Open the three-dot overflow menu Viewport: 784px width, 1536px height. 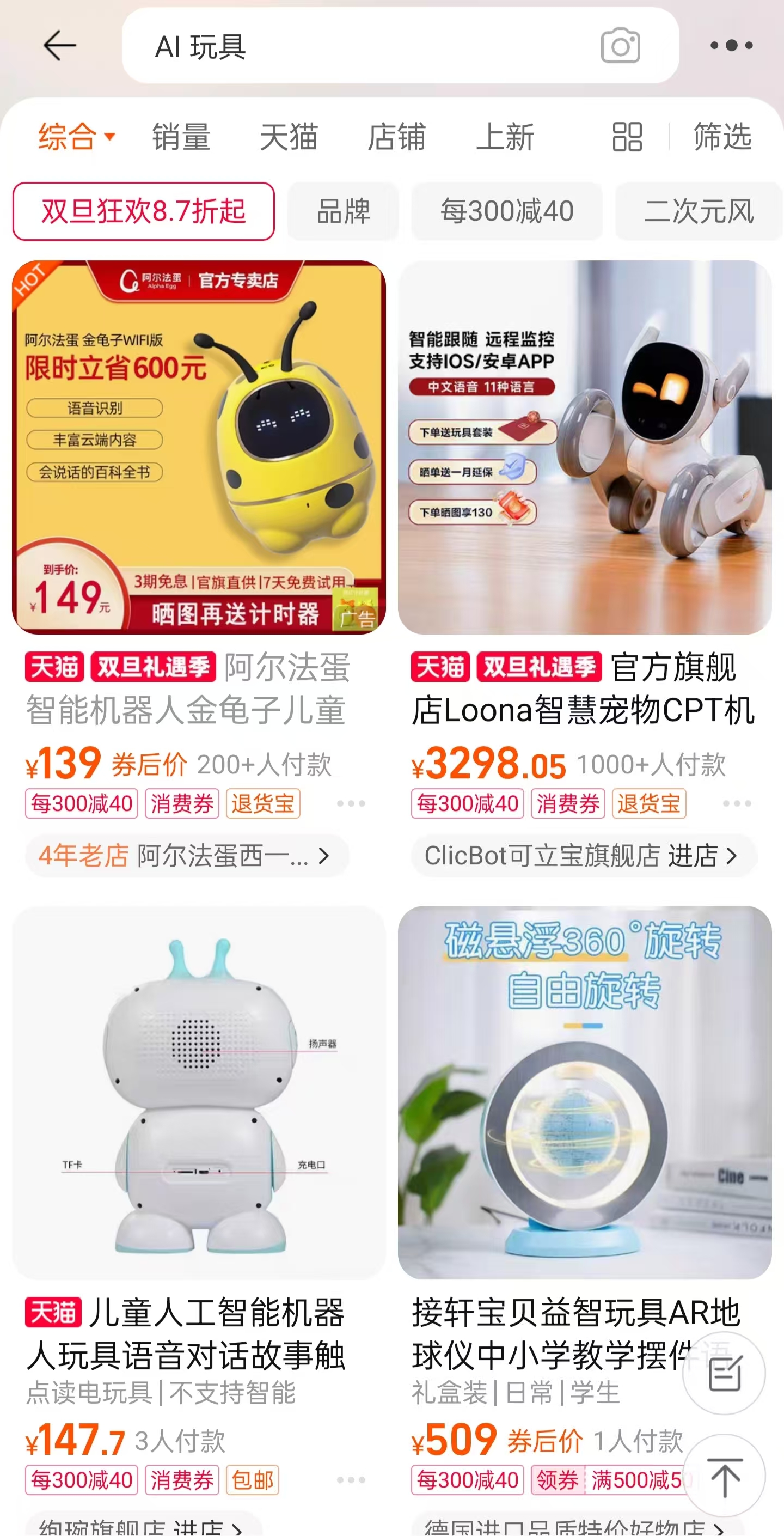click(x=731, y=45)
